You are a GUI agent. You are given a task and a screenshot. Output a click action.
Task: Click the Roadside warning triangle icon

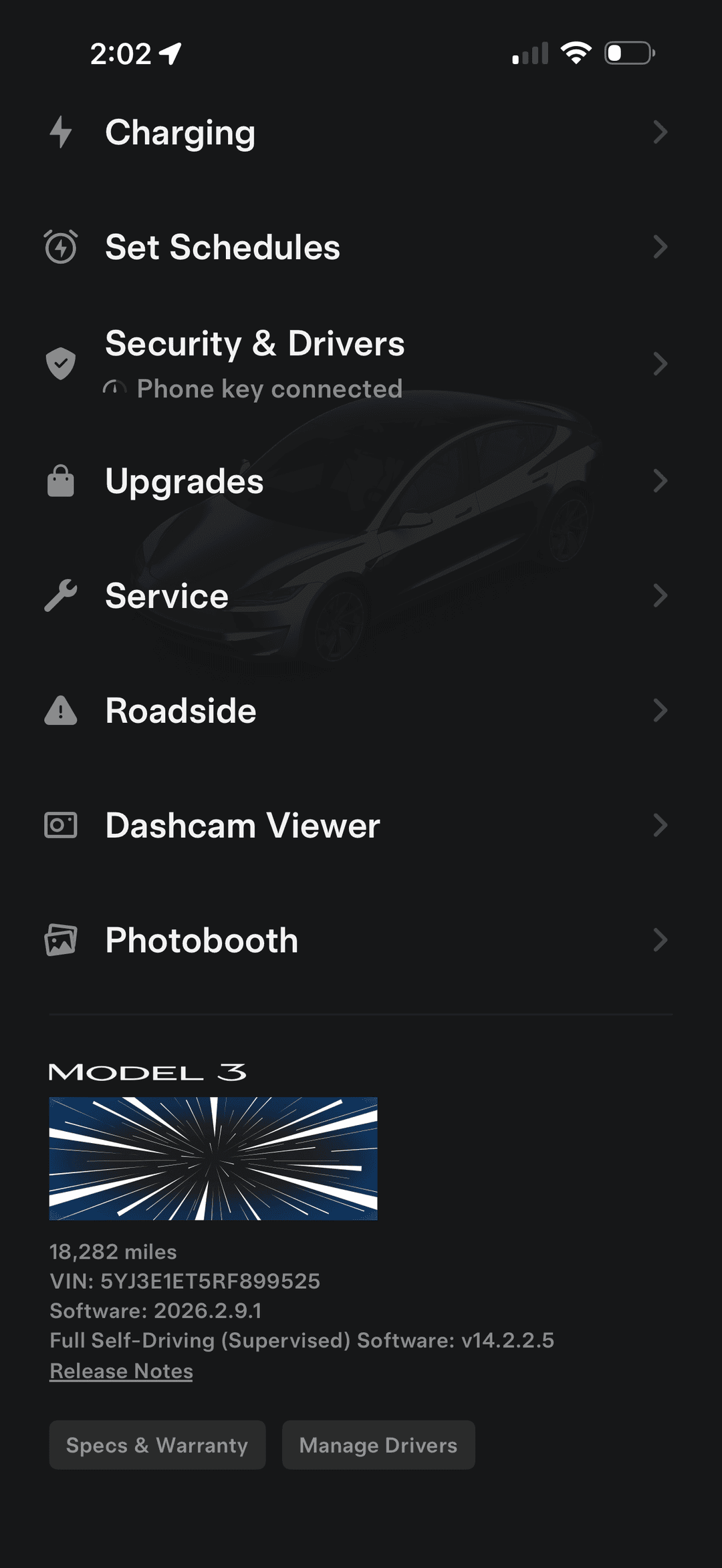[x=61, y=711]
